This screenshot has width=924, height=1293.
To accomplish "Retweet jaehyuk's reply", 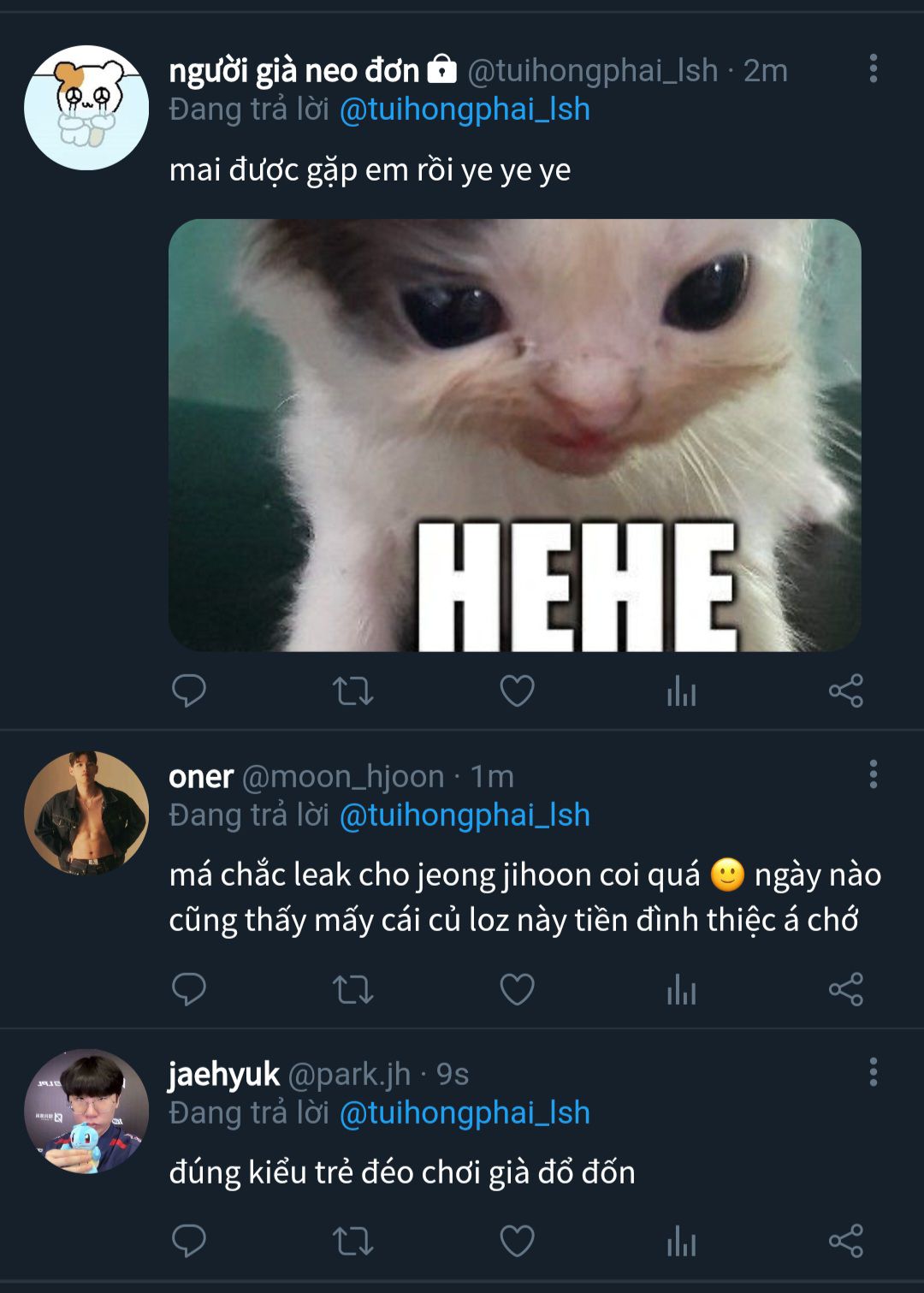I will click(352, 1241).
